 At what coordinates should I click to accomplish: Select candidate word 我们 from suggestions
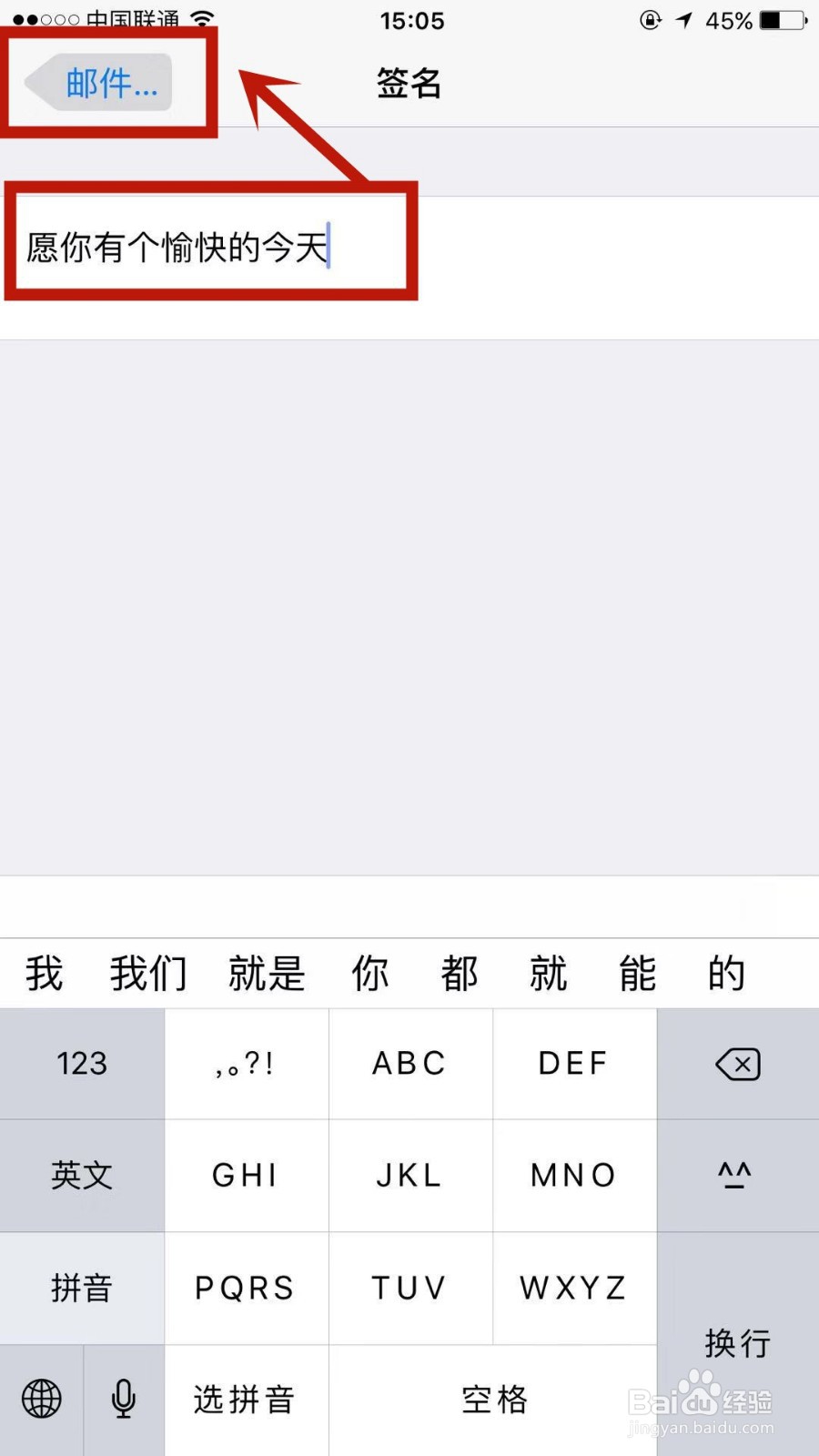(x=148, y=973)
